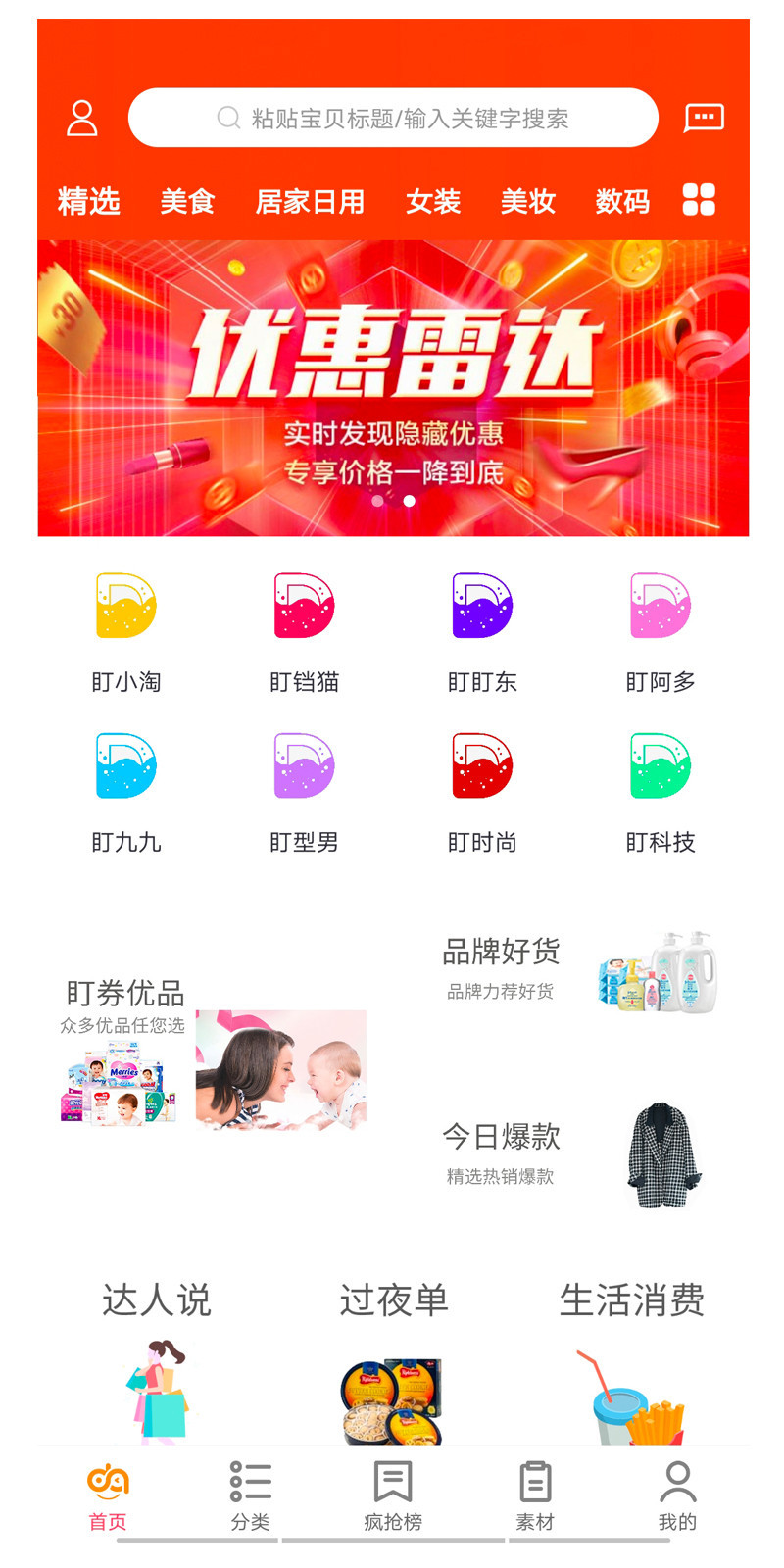Viewport: 784px width, 1568px height.
Task: Switch to the 美食 tab
Action: tap(187, 202)
